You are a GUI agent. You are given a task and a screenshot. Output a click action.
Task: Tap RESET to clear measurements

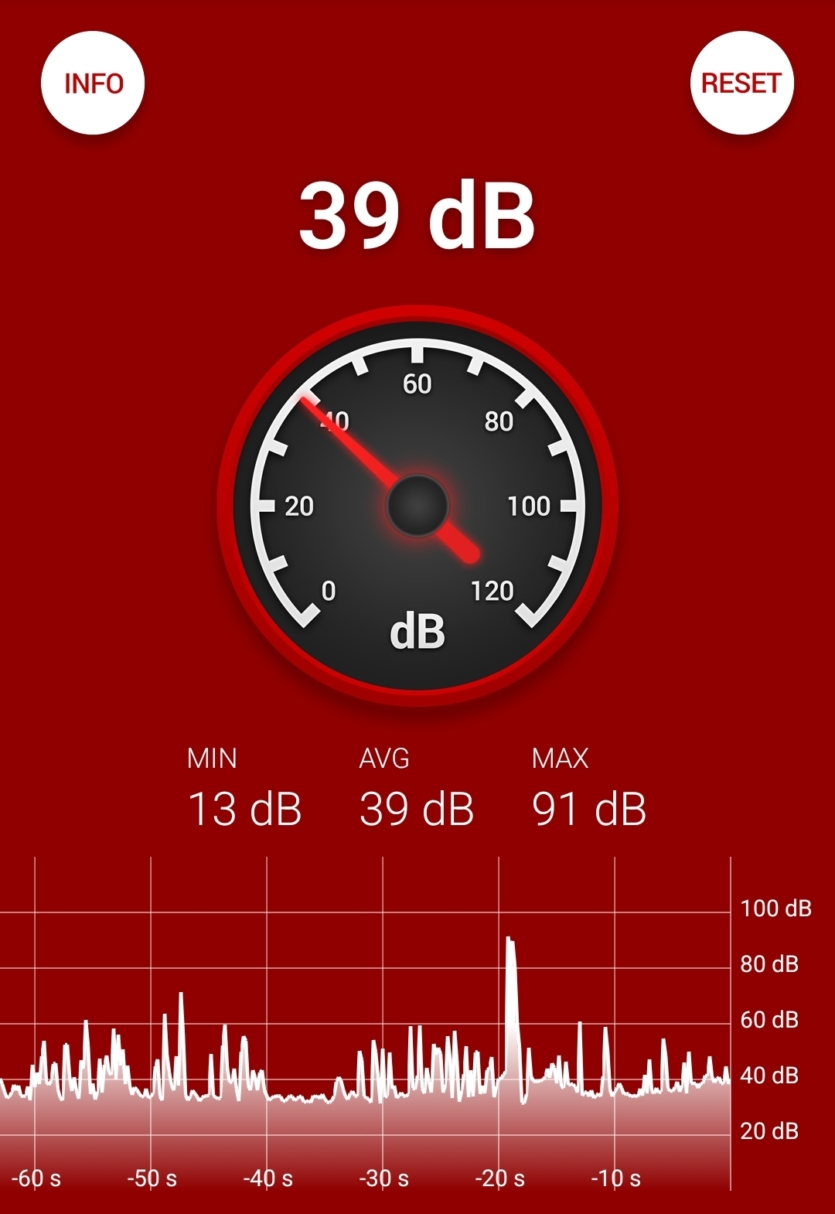click(741, 83)
